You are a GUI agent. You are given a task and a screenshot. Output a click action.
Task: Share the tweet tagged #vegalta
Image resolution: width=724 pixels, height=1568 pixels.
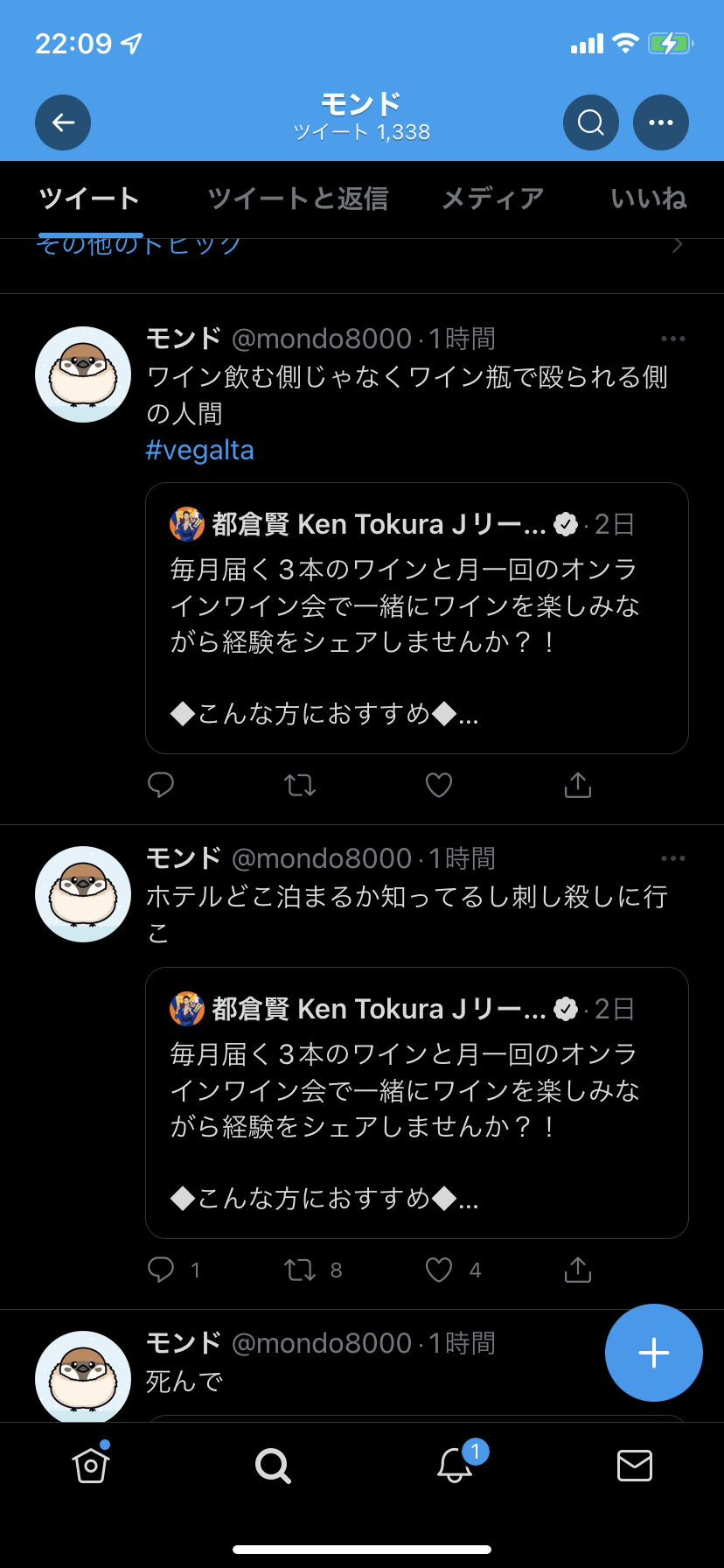click(578, 785)
